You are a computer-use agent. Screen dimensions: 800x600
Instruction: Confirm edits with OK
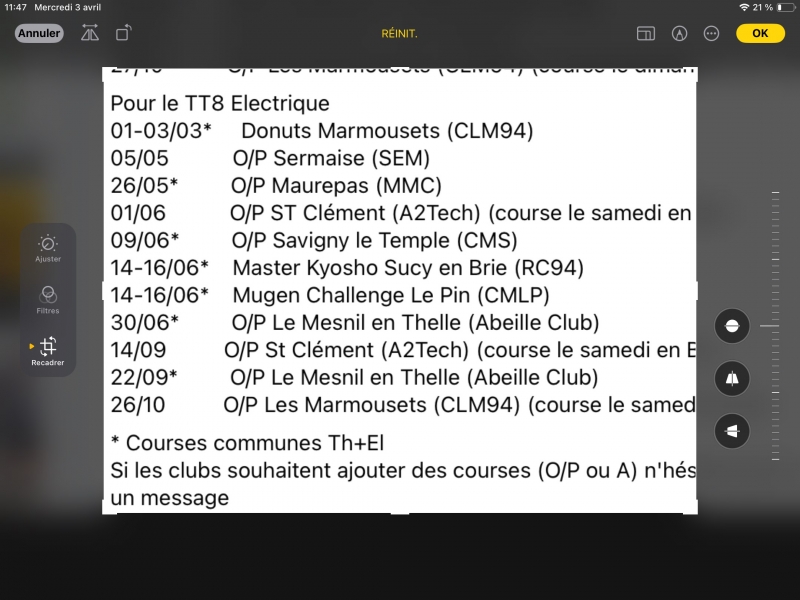click(760, 34)
